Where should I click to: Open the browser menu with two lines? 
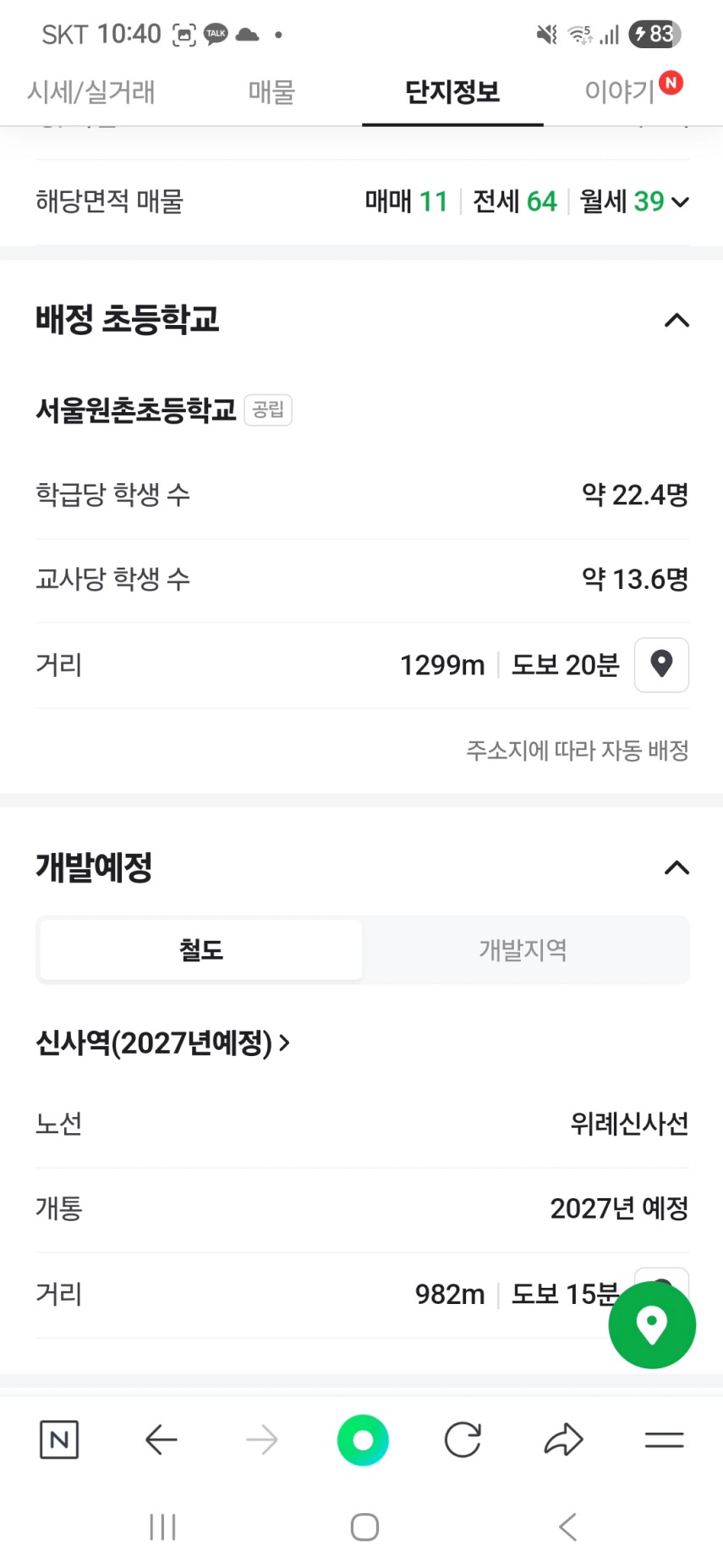[664, 1439]
